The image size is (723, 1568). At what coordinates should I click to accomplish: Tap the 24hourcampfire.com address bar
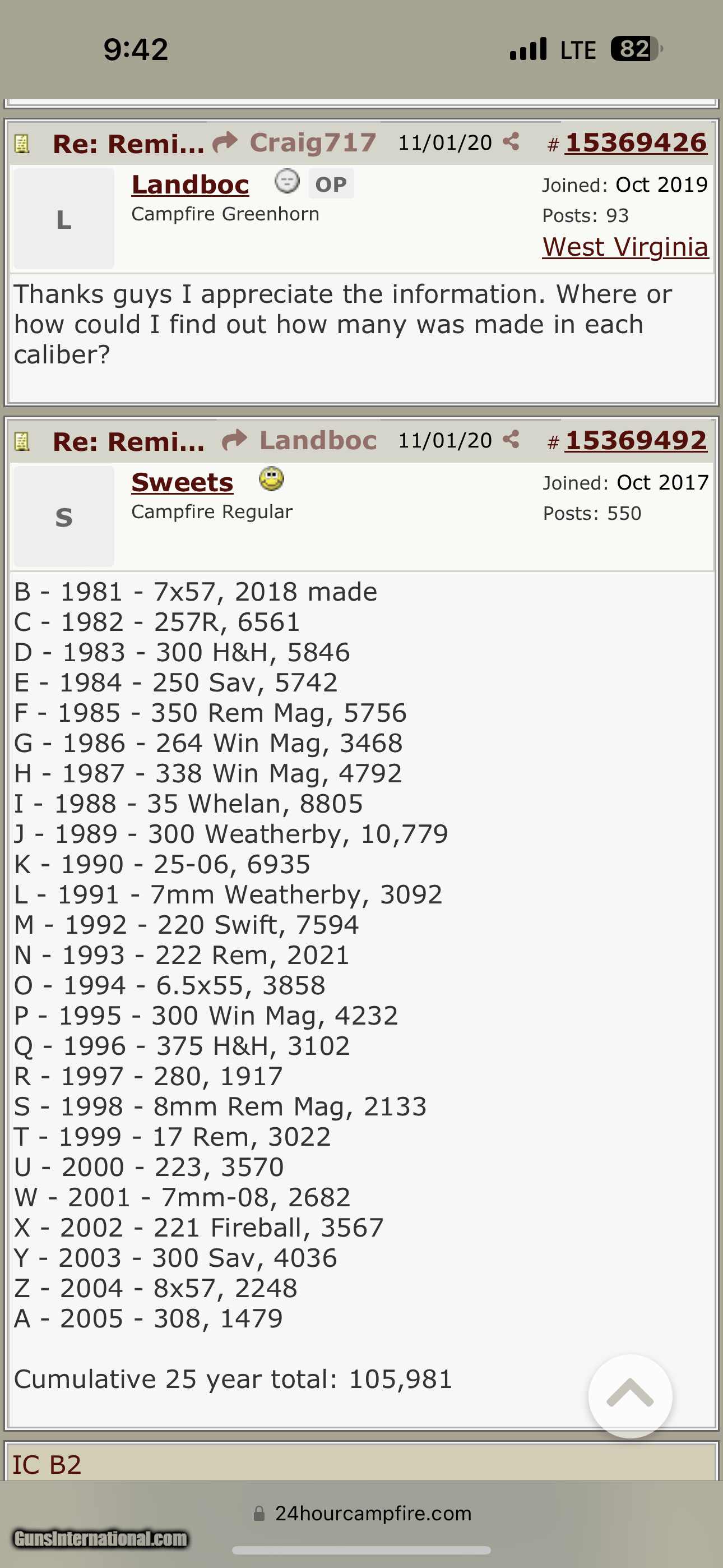pos(363,1513)
